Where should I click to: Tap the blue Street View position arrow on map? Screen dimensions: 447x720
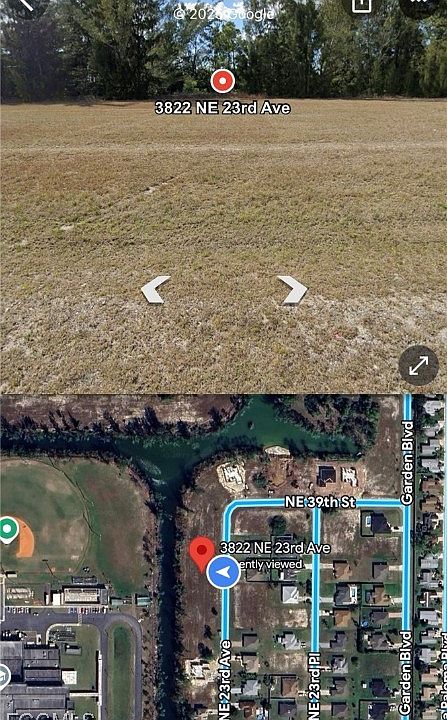point(223,572)
